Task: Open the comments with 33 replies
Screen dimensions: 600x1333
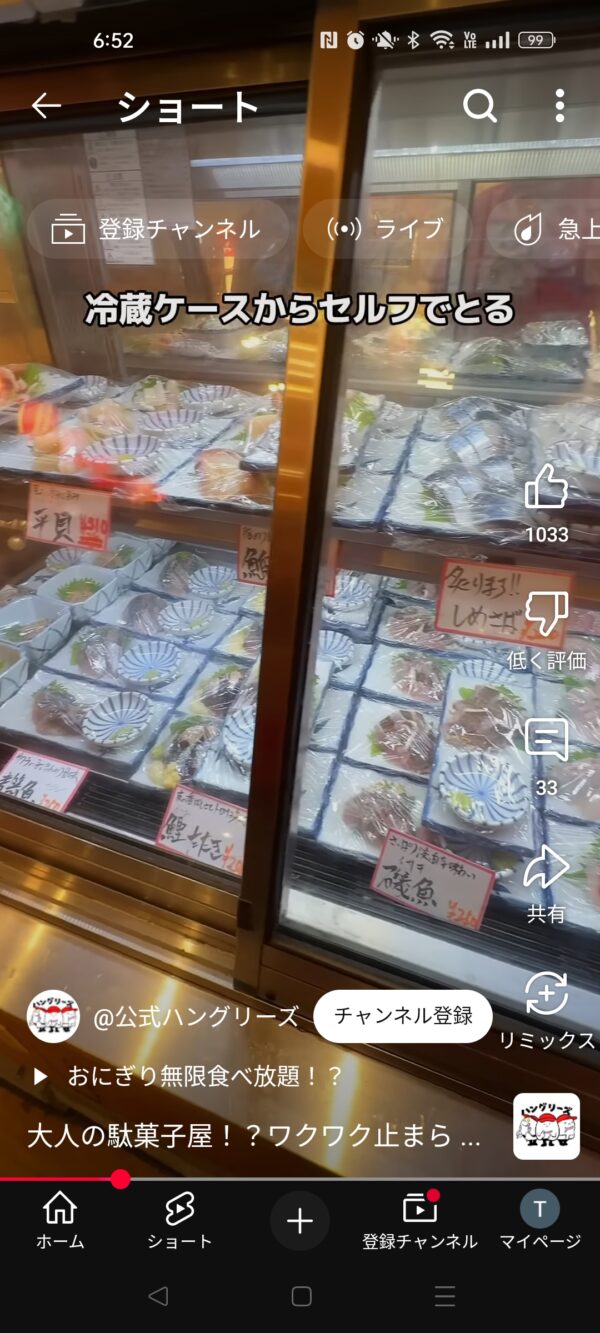Action: tap(546, 741)
